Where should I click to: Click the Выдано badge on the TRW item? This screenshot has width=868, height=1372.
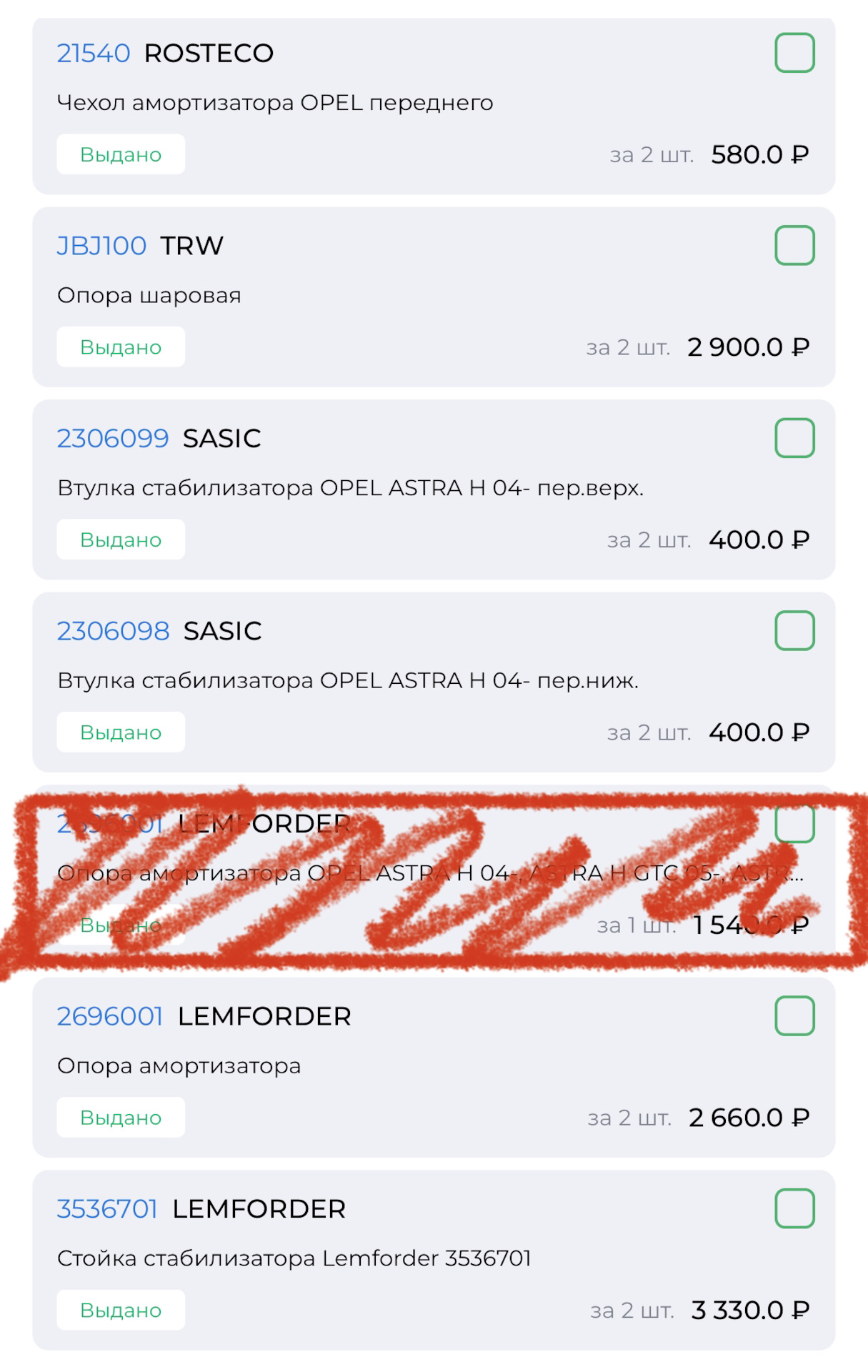tap(120, 347)
